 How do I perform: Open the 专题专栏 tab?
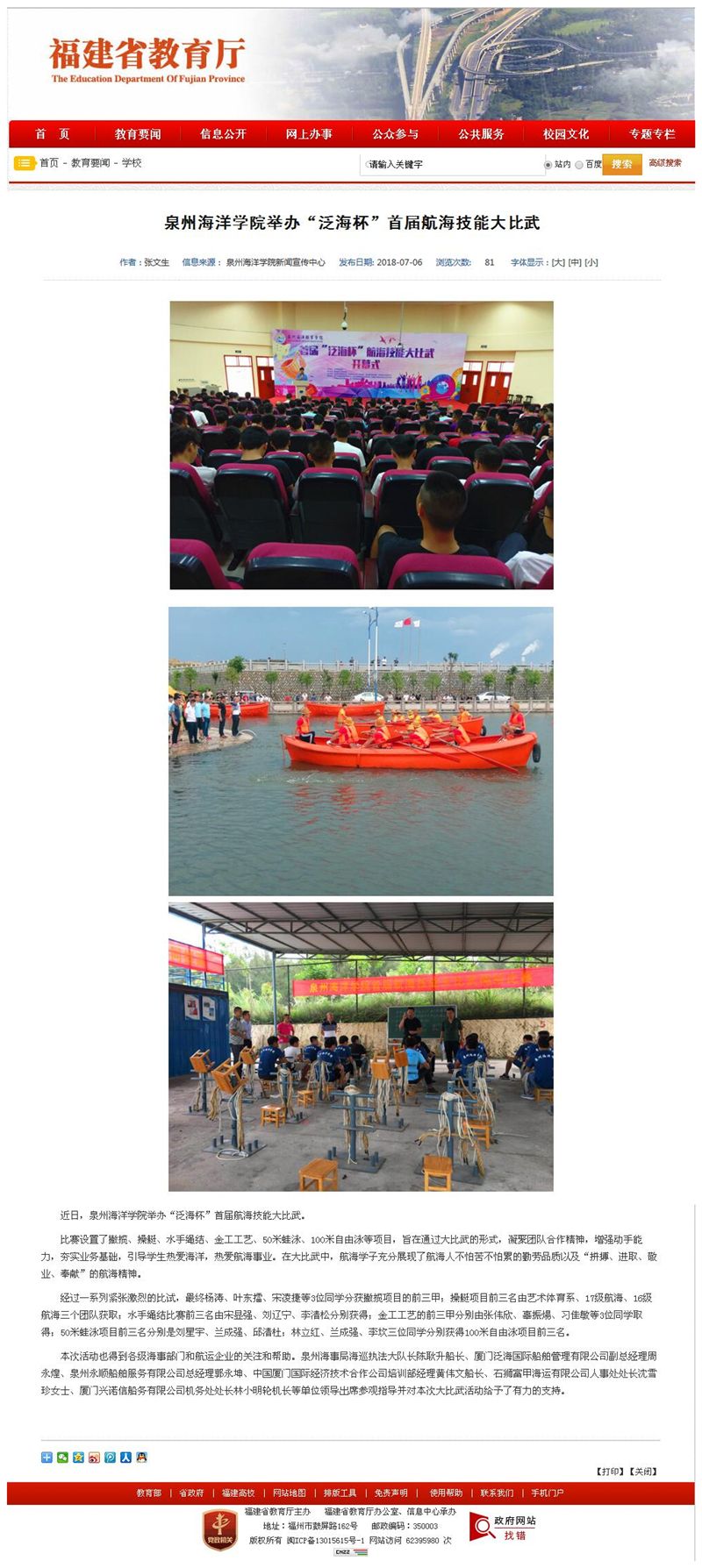(652, 134)
